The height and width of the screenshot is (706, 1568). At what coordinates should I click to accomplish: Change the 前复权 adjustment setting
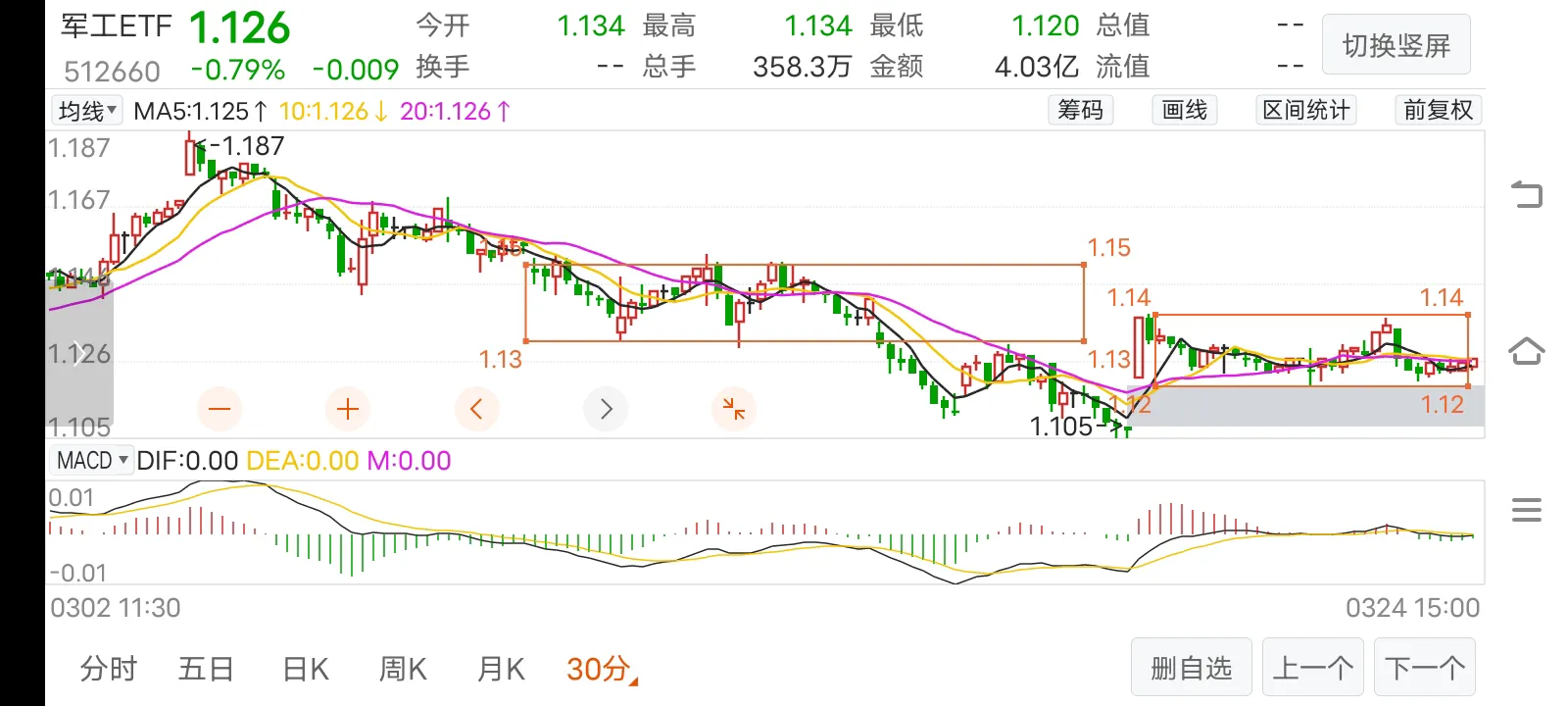[1438, 110]
